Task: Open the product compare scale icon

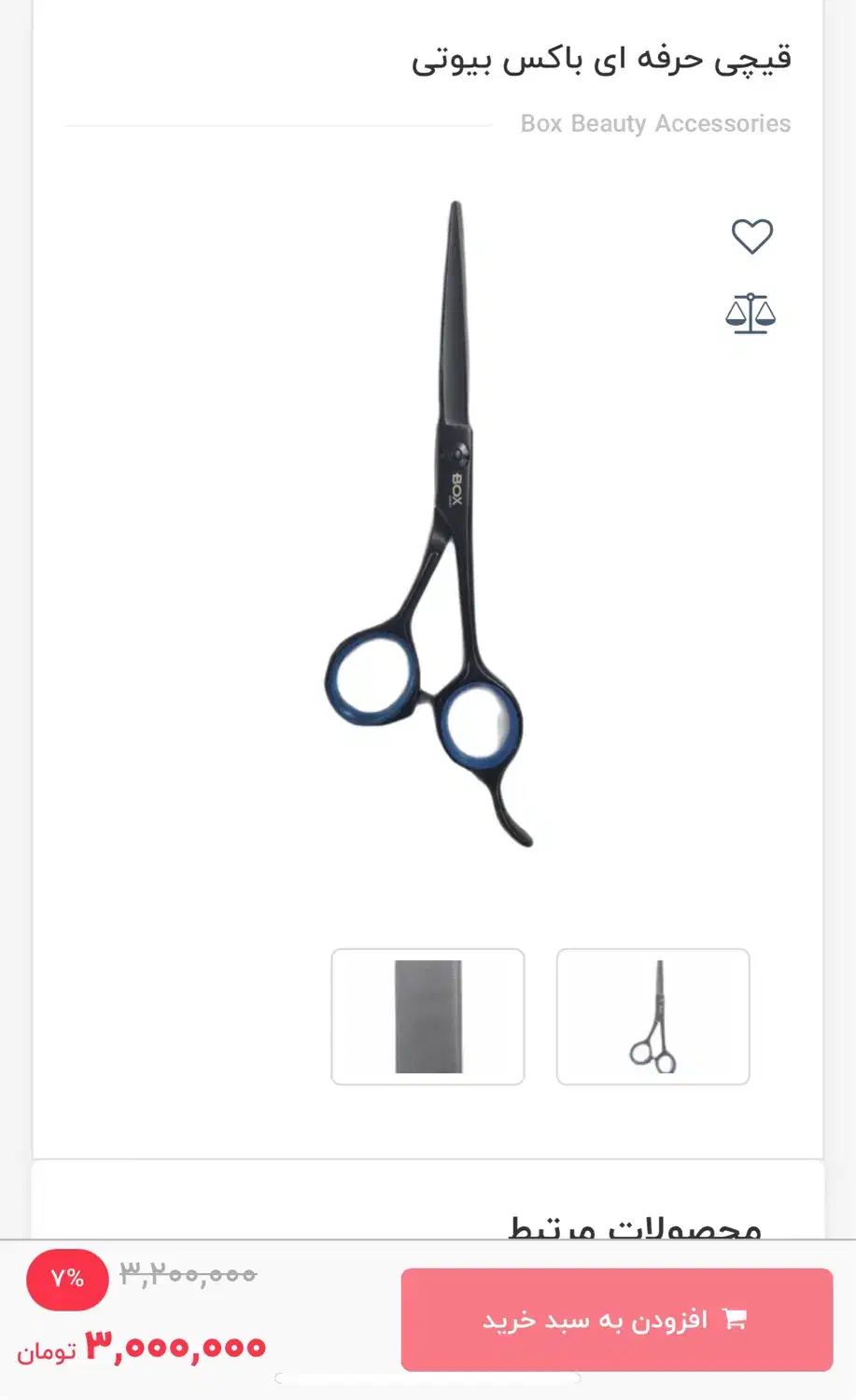Action: click(x=751, y=314)
